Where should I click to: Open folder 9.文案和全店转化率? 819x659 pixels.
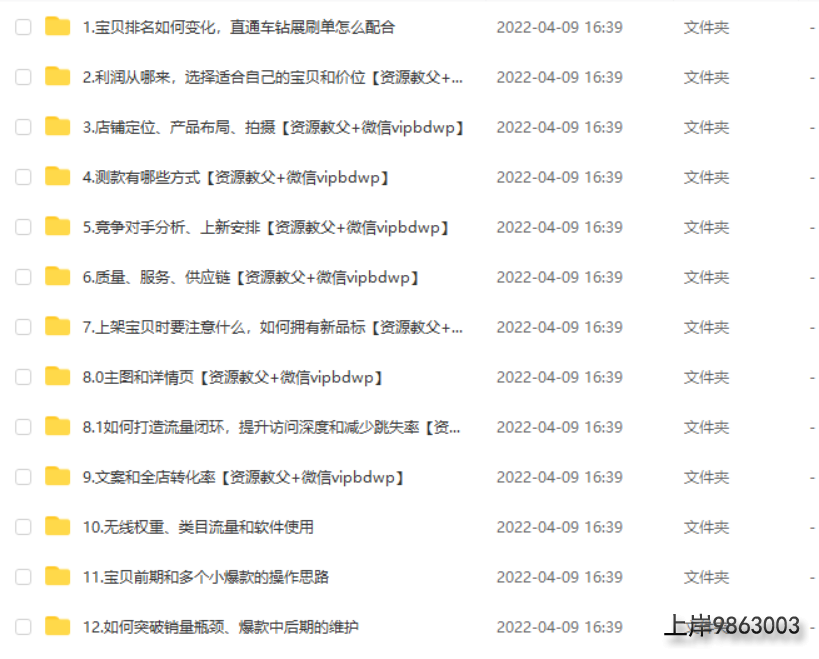click(243, 477)
